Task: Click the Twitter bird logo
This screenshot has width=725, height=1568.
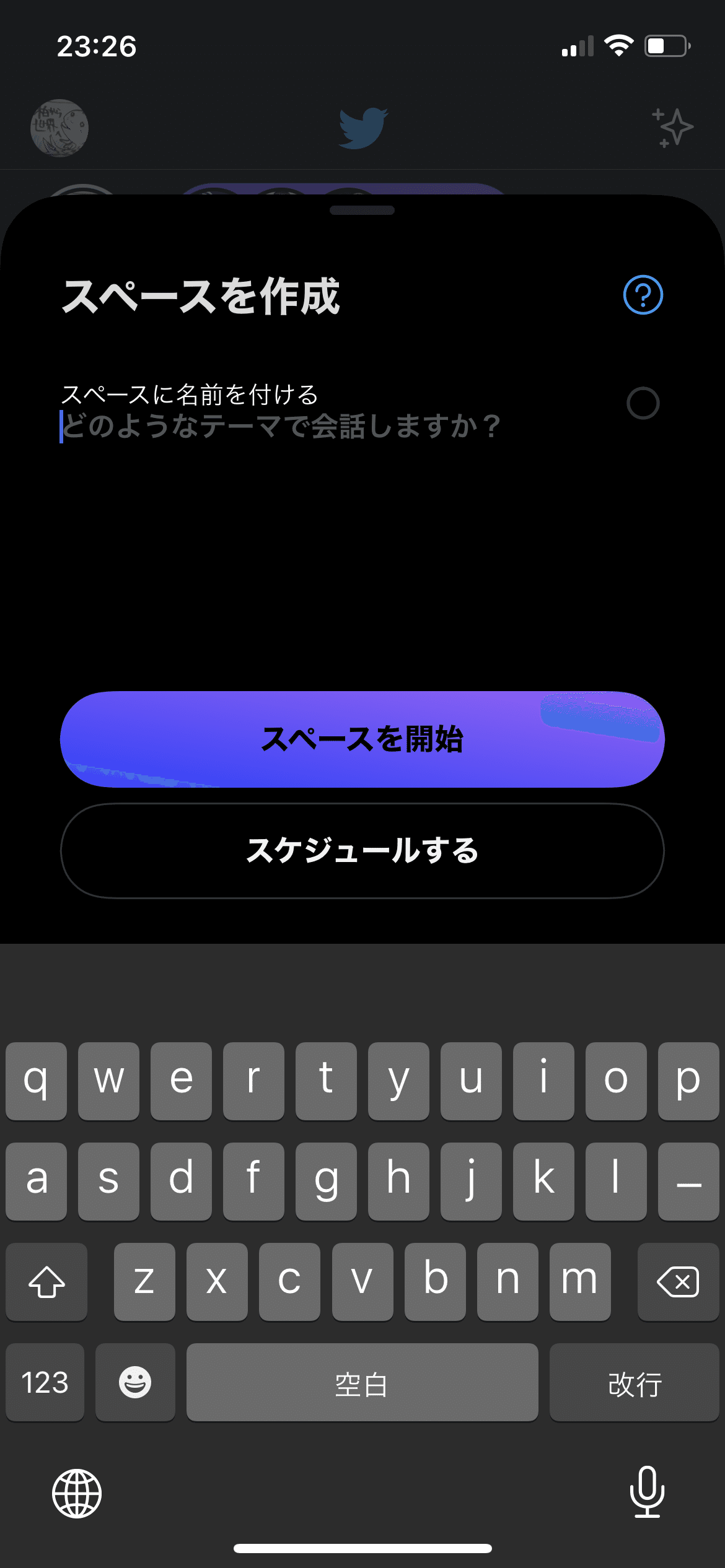Action: [362, 128]
